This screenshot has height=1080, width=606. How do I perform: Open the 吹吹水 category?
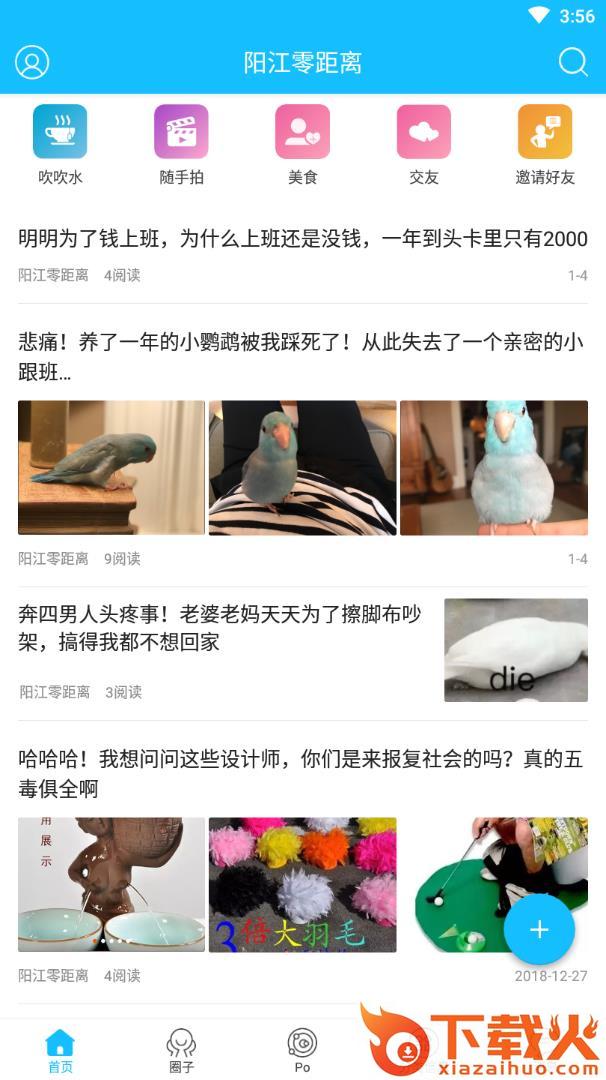click(60, 145)
